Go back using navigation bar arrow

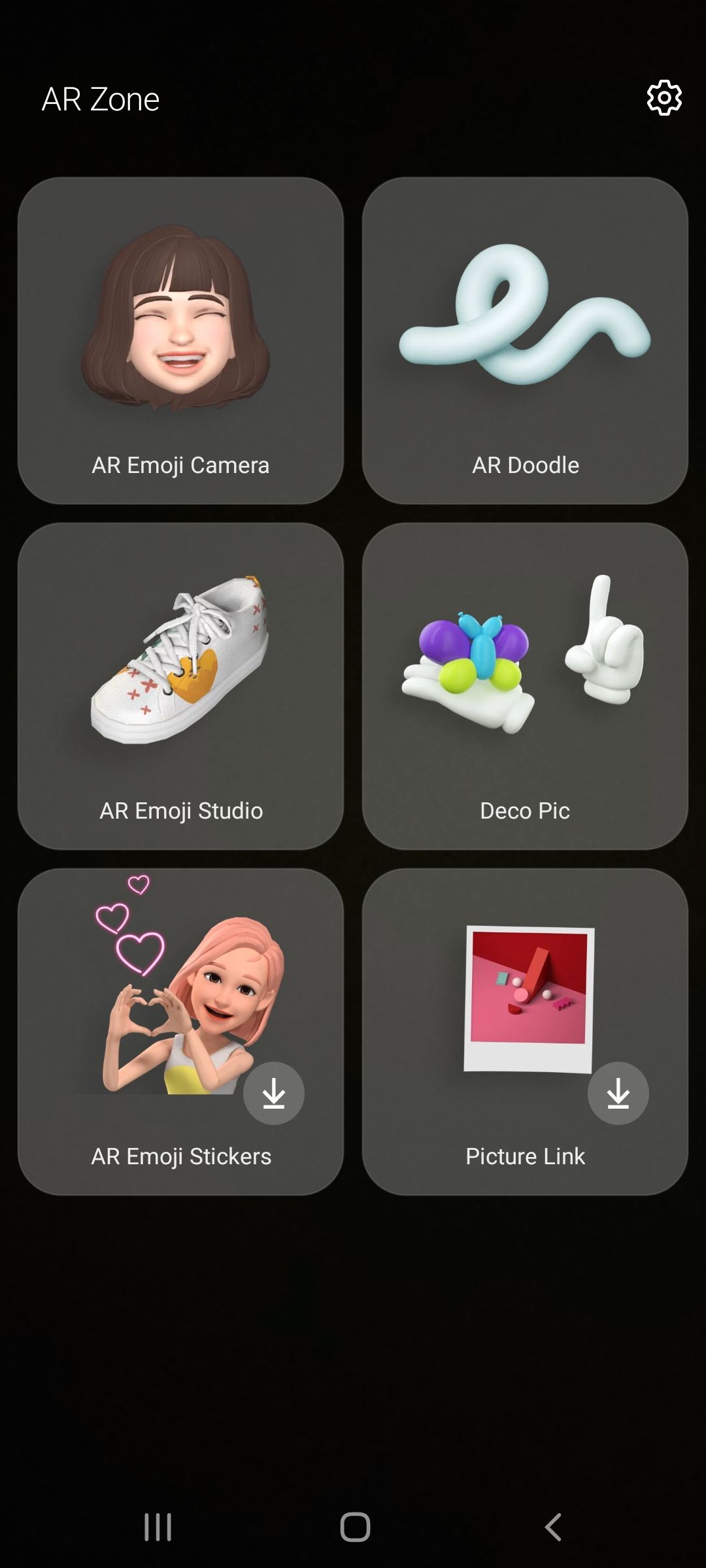(x=553, y=1527)
